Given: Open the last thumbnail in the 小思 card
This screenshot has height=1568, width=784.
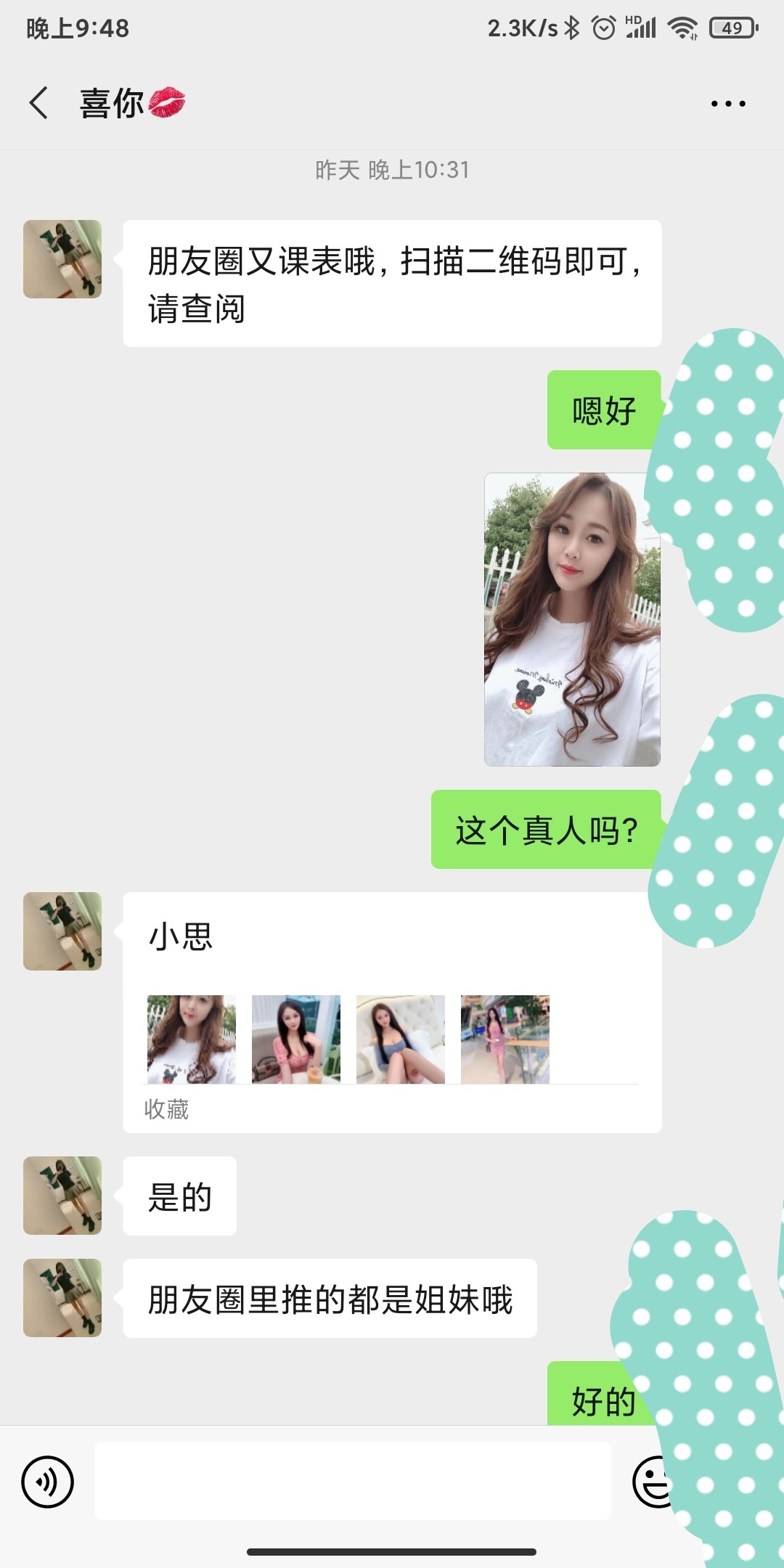Looking at the screenshot, I should coord(505,1038).
